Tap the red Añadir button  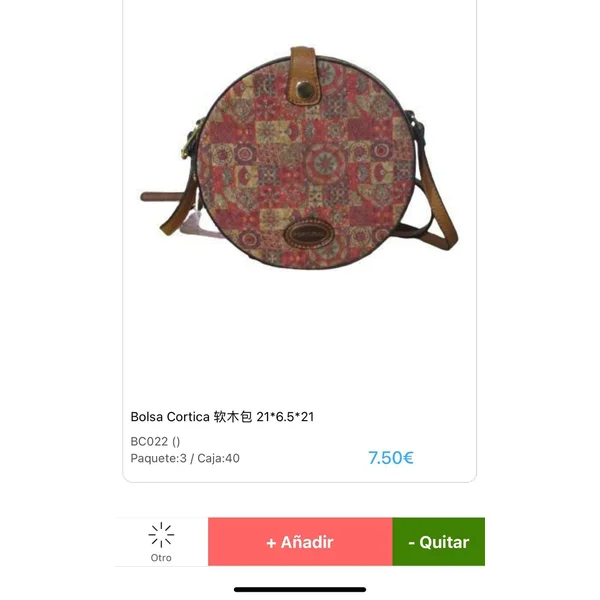pos(300,542)
